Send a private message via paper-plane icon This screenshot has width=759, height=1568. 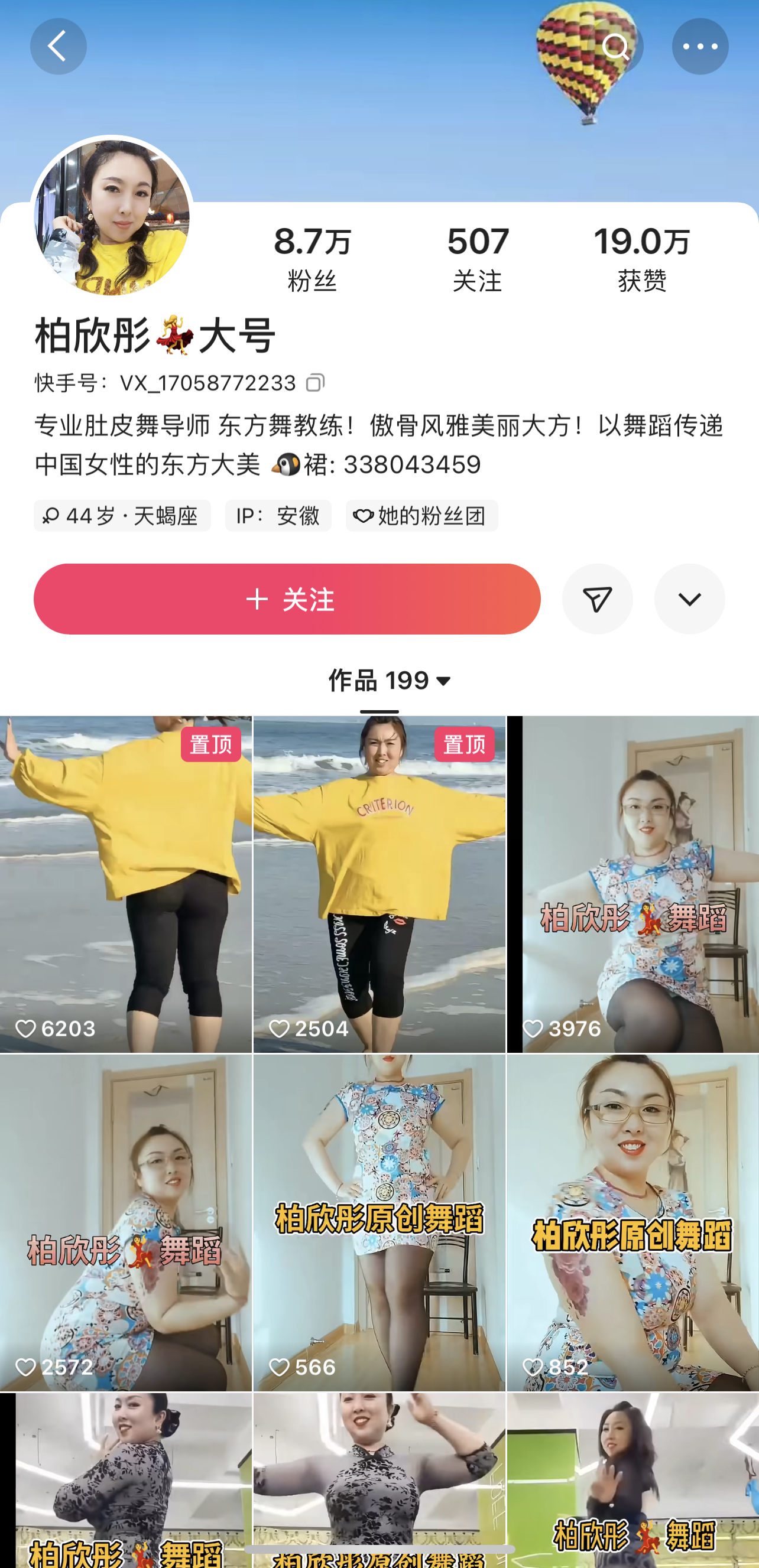pos(597,599)
